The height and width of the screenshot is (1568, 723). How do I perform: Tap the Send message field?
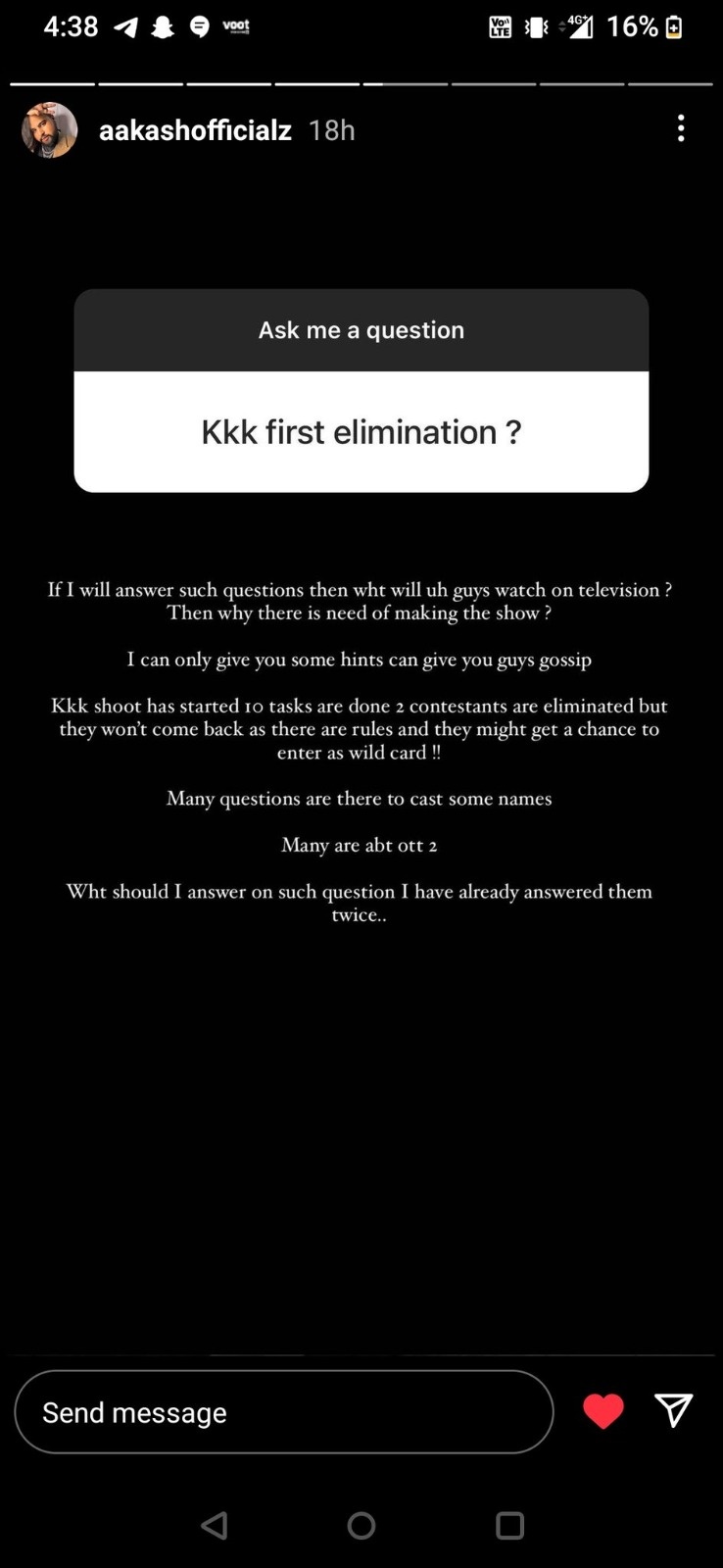pos(283,1412)
